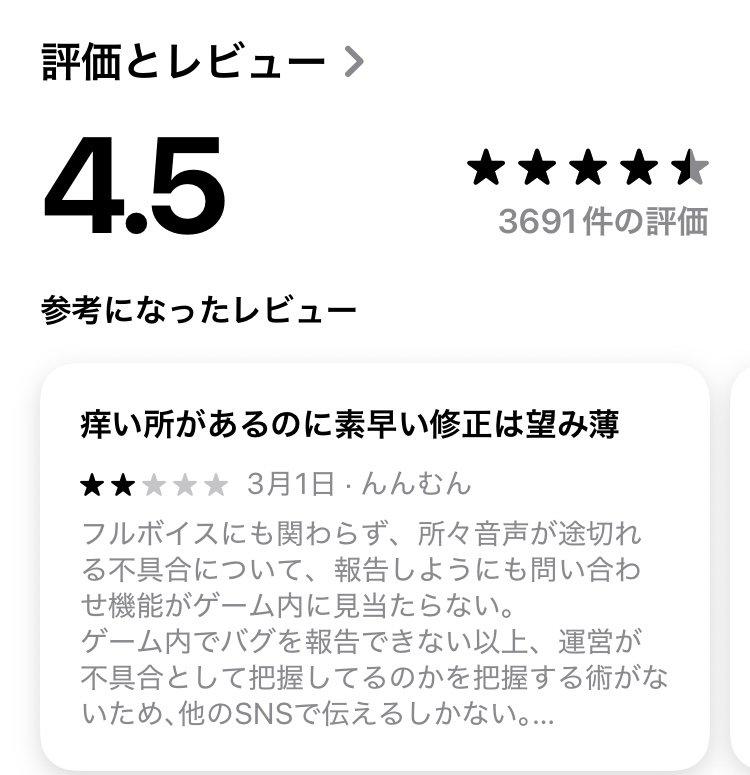This screenshot has height=775, width=750.
Task: Open the 評価とレビュー section
Action: point(203,62)
